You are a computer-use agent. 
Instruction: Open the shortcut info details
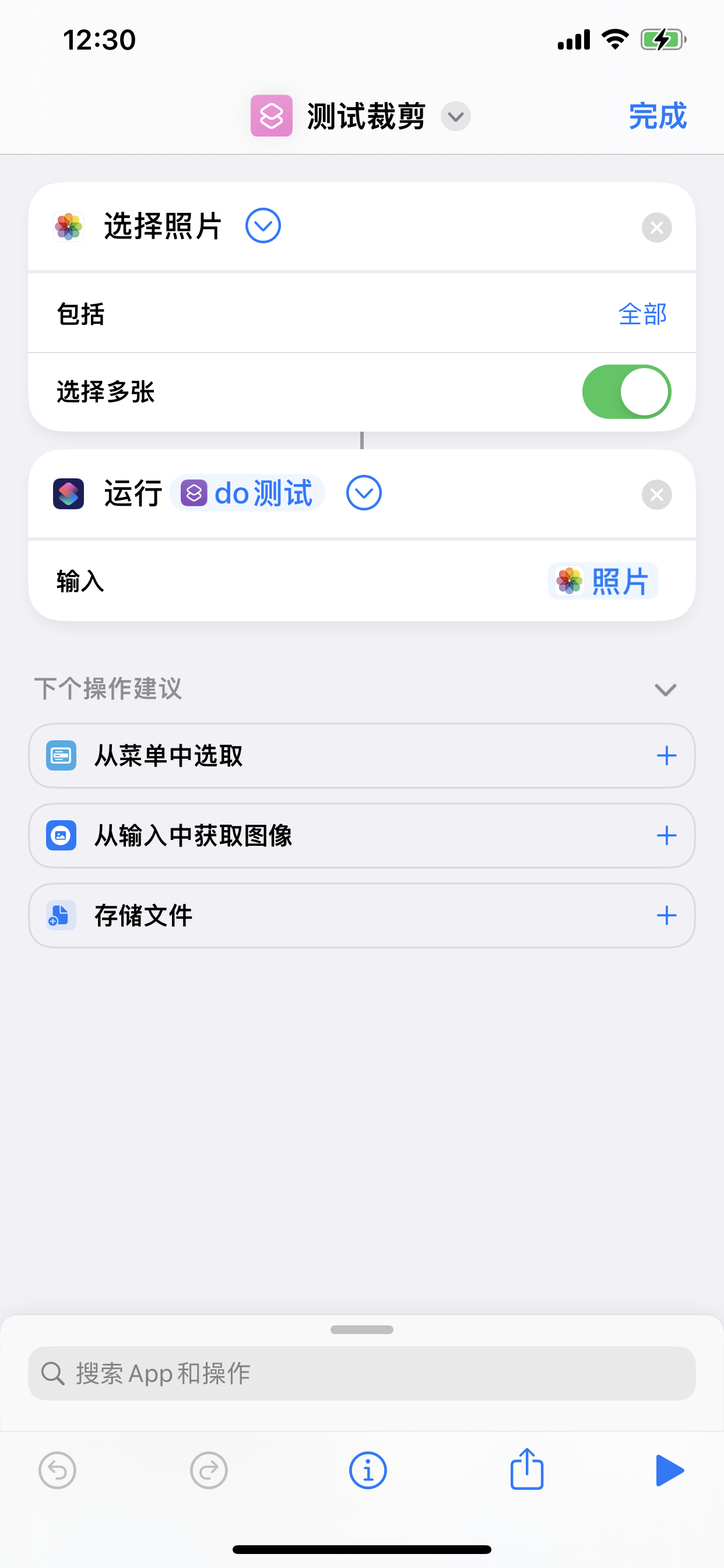(x=367, y=1471)
